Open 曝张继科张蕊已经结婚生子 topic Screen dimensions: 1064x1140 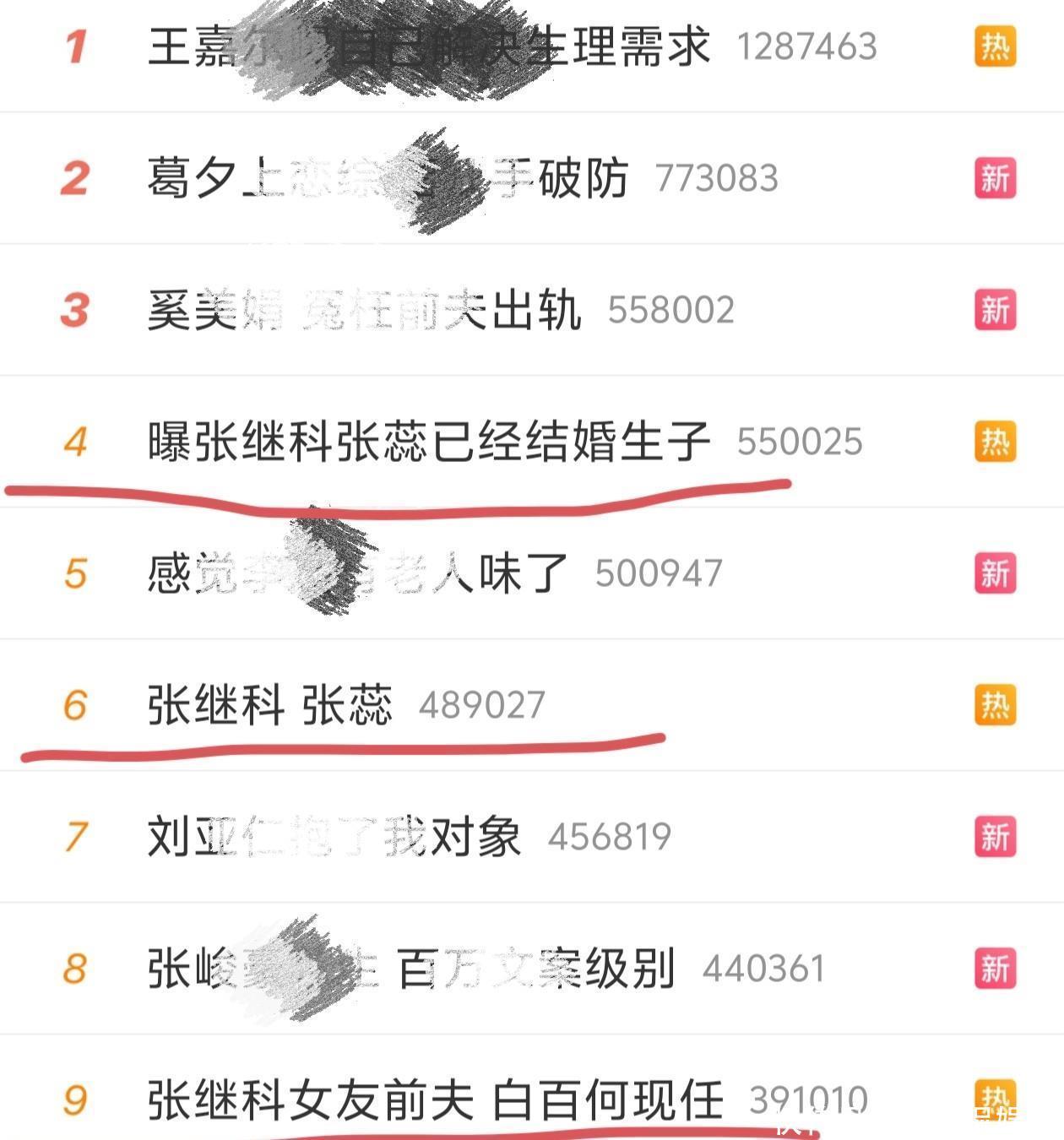click(x=429, y=442)
